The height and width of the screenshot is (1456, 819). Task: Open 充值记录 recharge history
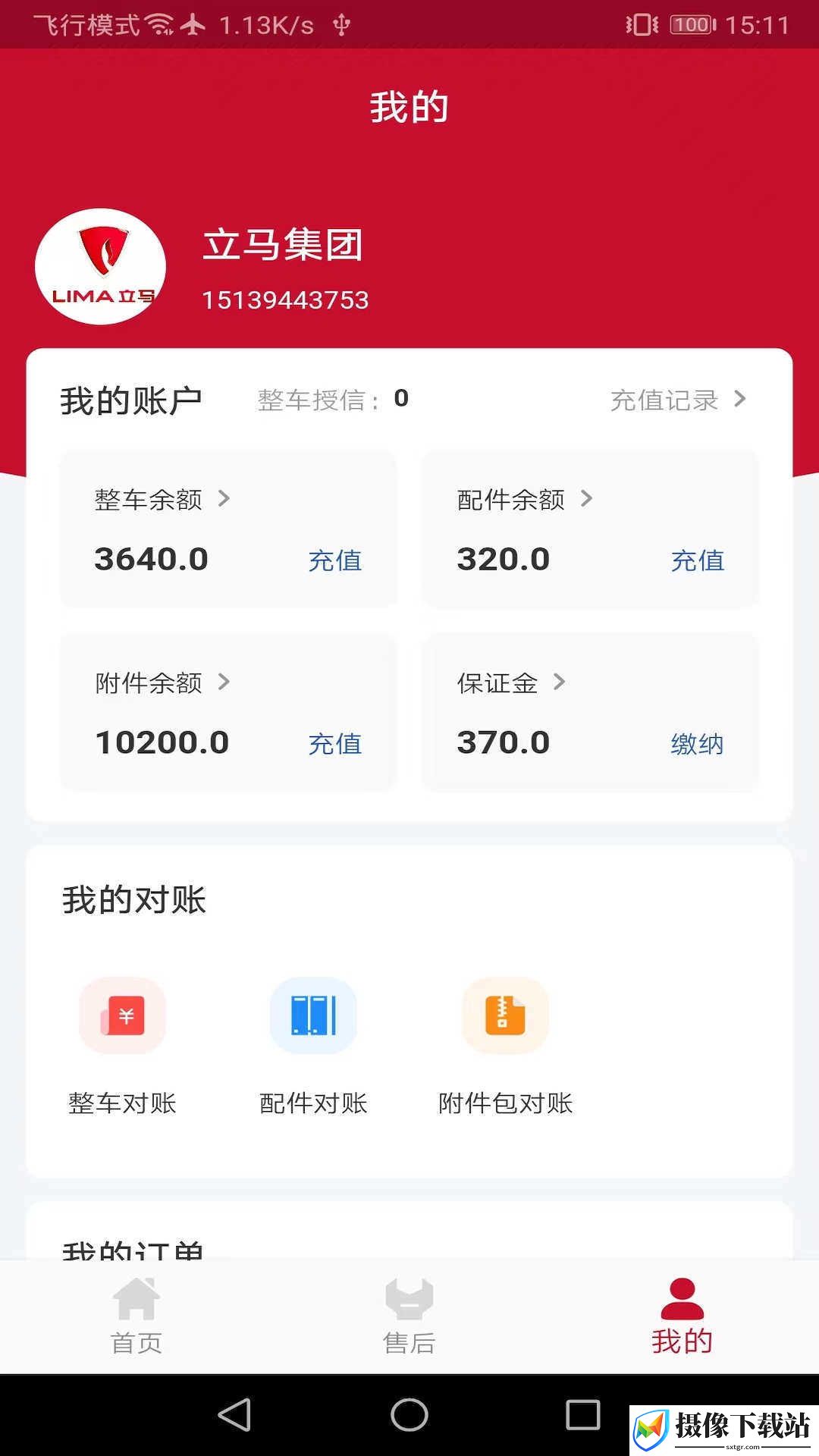click(678, 400)
